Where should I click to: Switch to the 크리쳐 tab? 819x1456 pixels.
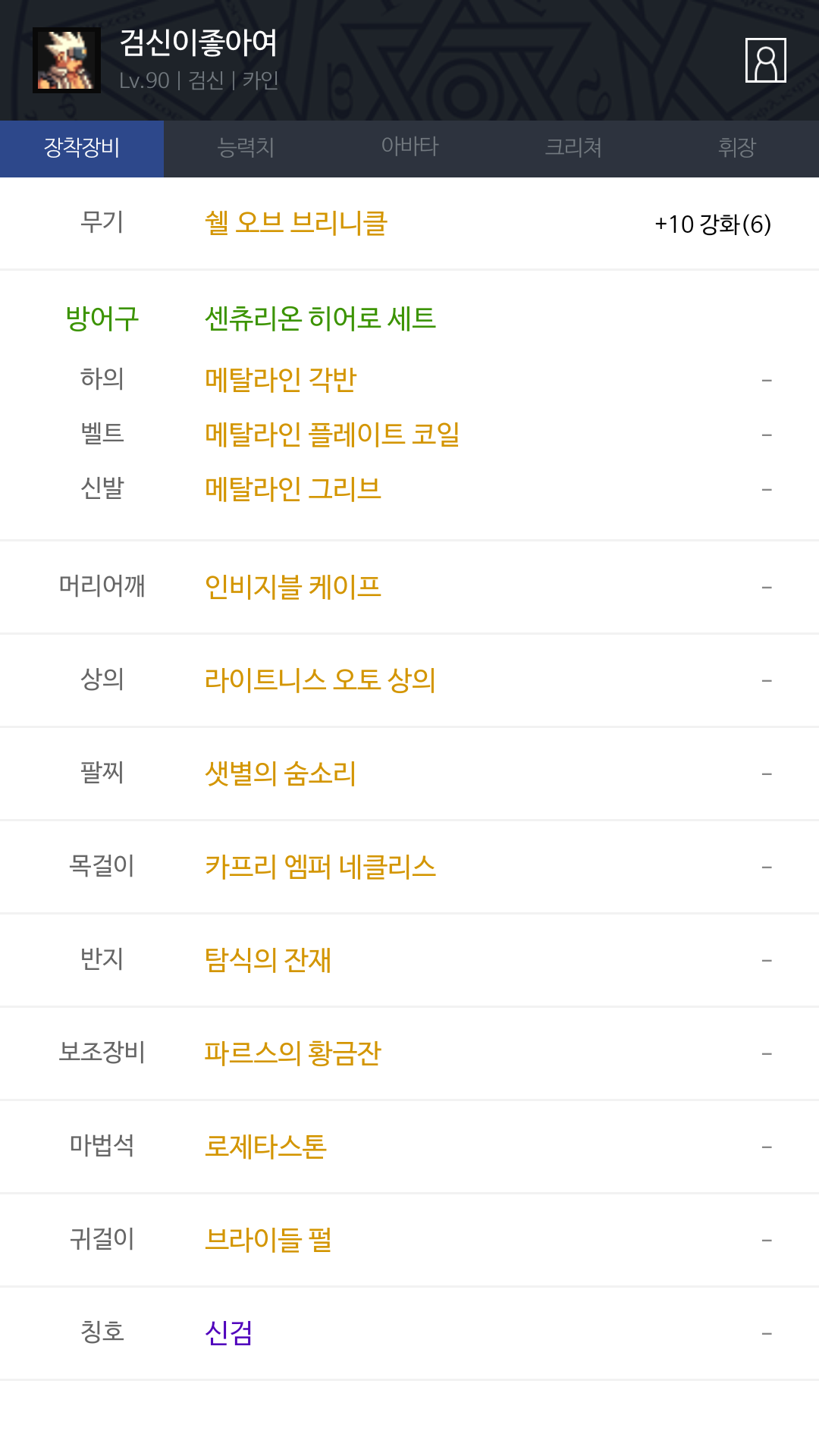[x=573, y=149]
